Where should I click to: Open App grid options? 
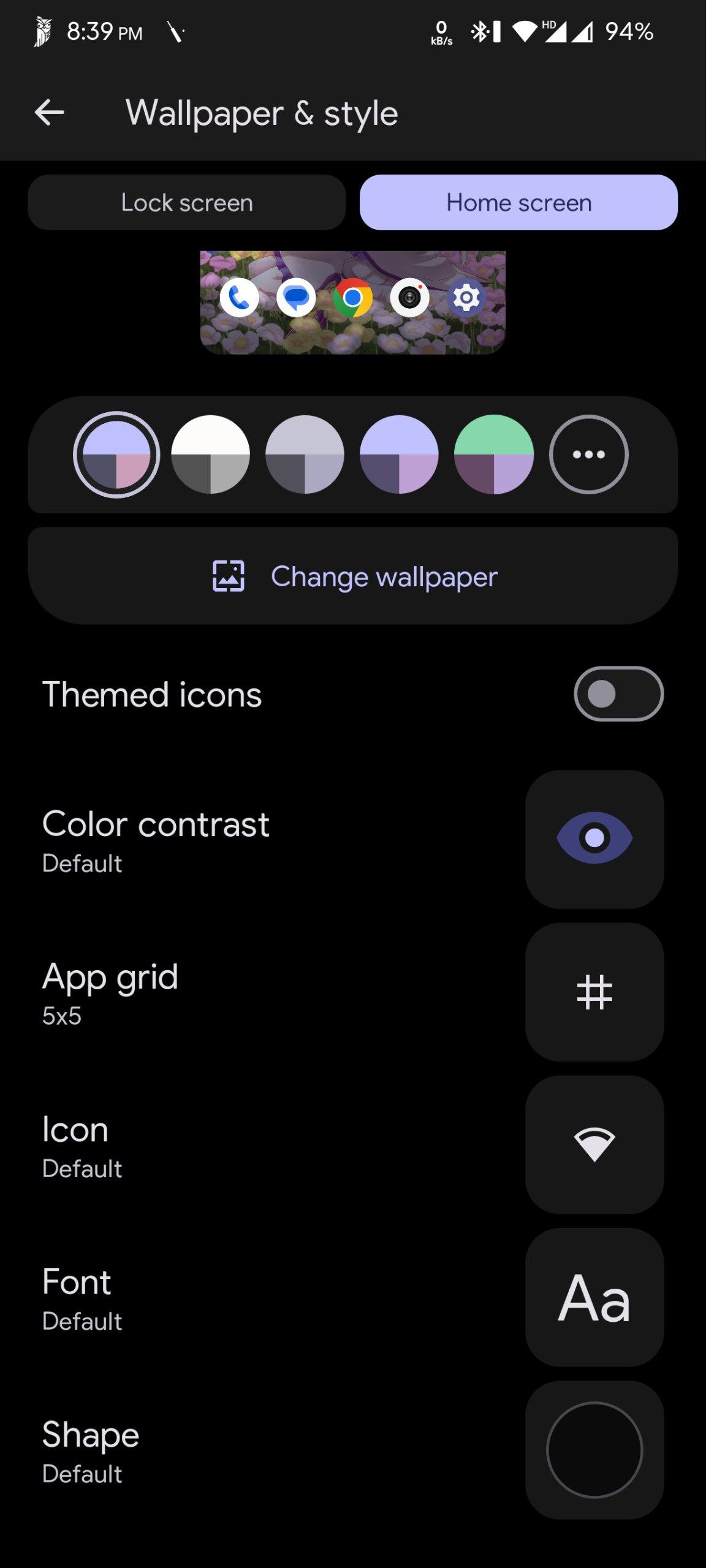coord(594,992)
